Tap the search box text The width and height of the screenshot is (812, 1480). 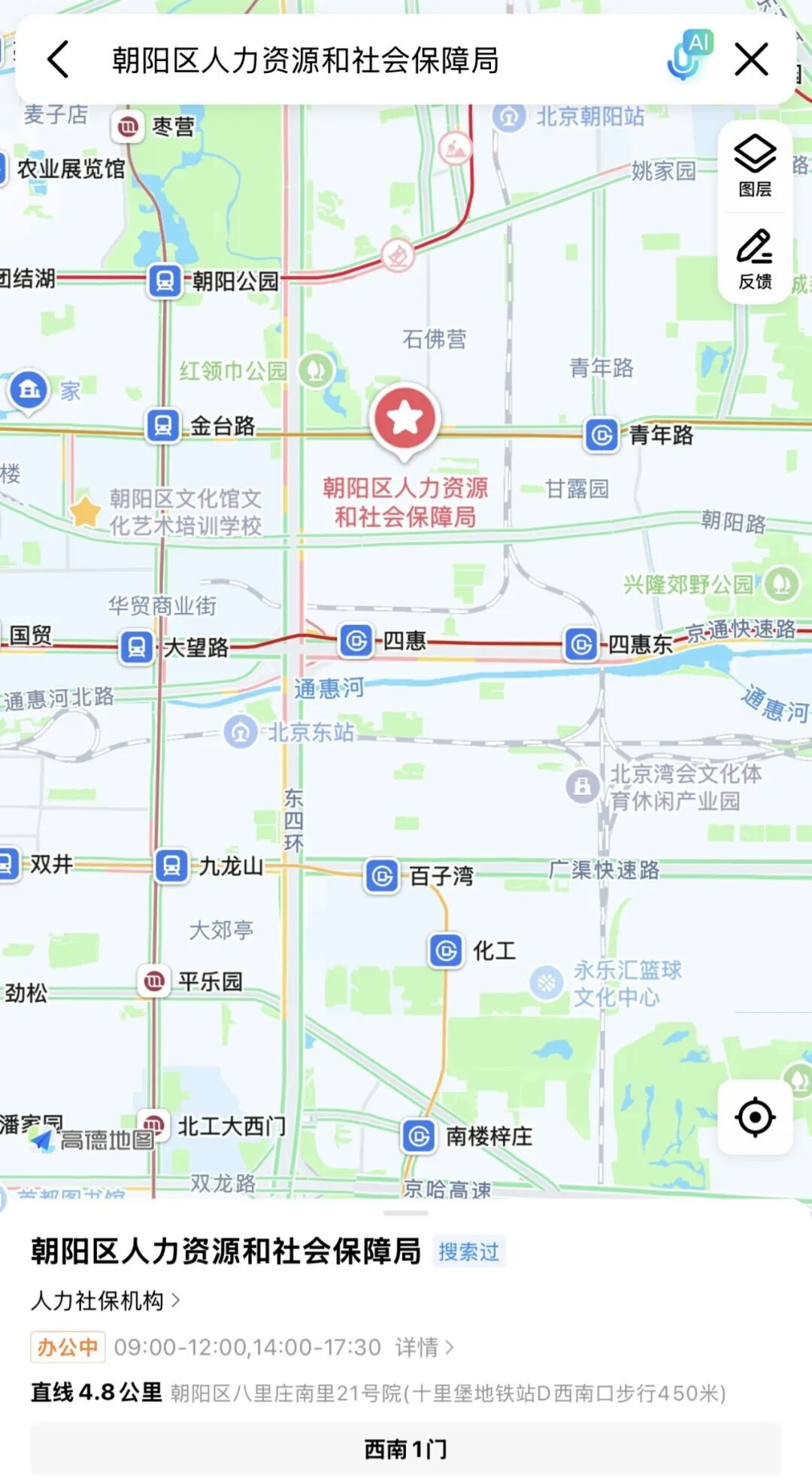[x=305, y=60]
